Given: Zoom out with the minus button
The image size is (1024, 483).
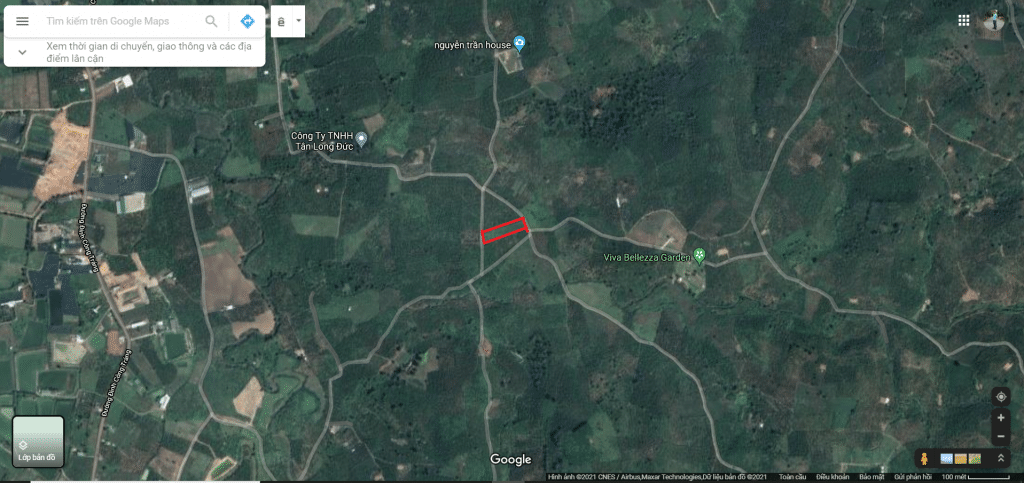Looking at the screenshot, I should [1001, 436].
